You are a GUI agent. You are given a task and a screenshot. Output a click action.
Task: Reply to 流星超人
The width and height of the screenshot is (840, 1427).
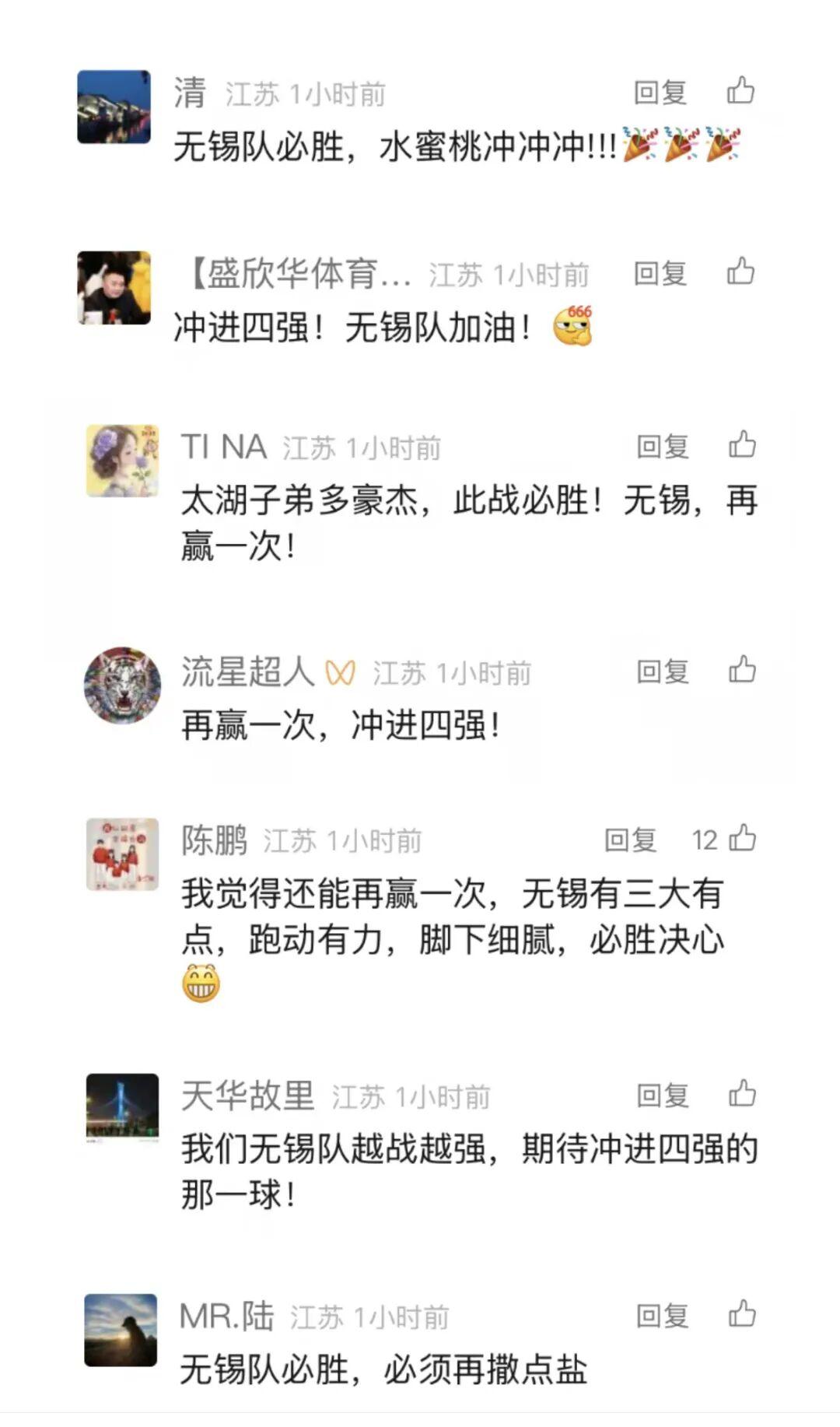coord(663,671)
